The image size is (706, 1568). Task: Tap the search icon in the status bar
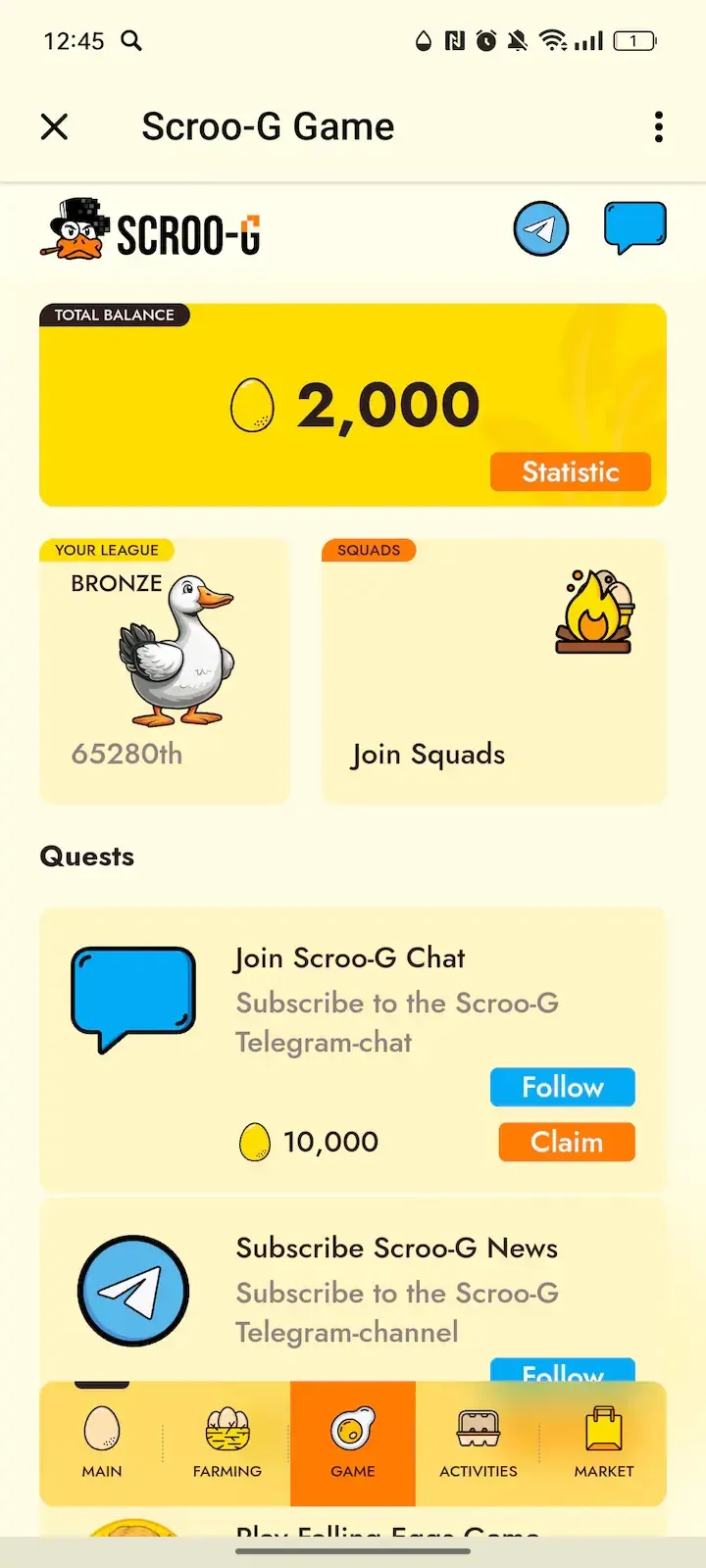point(130,41)
